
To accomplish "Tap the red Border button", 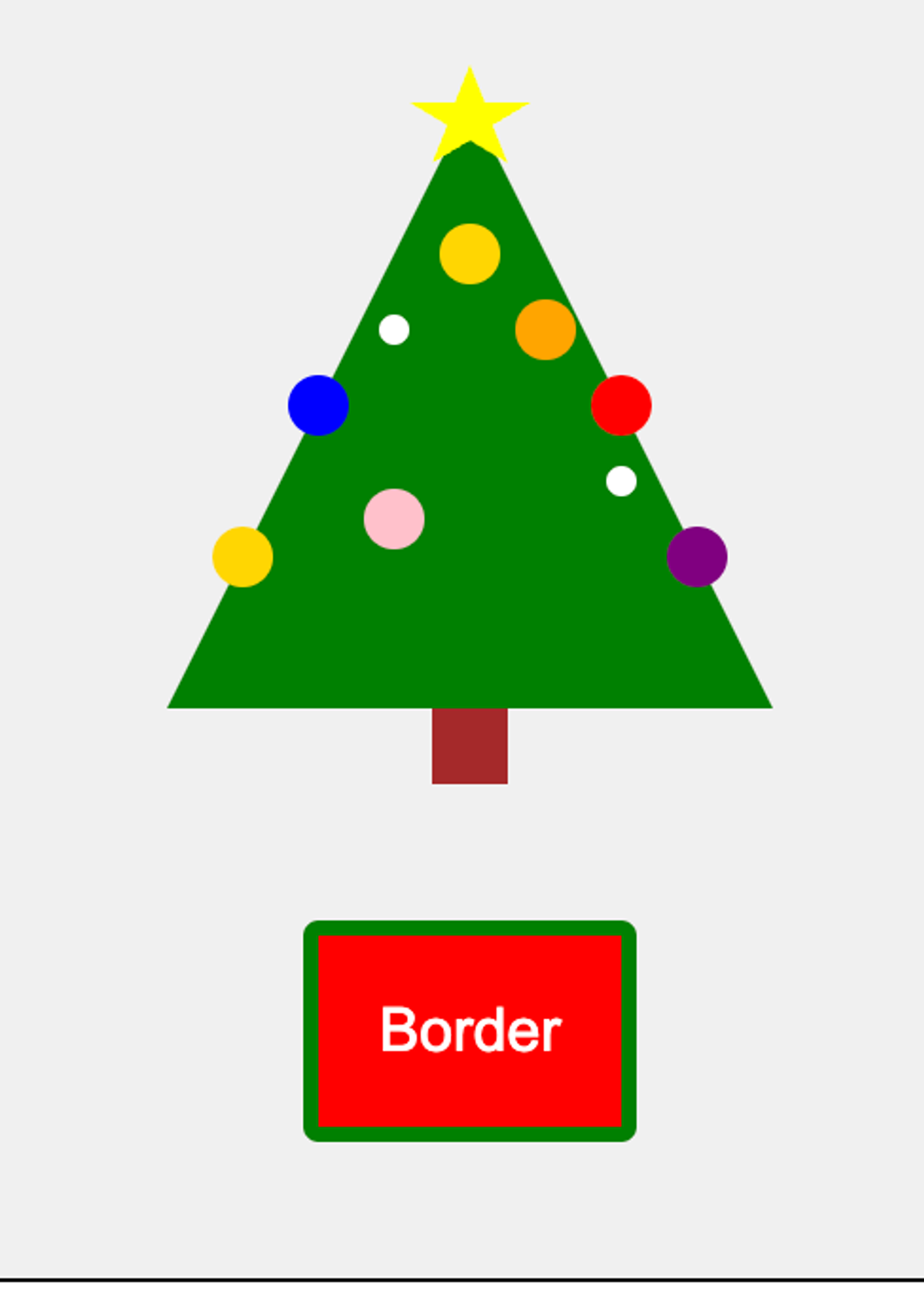I will 470,1031.
